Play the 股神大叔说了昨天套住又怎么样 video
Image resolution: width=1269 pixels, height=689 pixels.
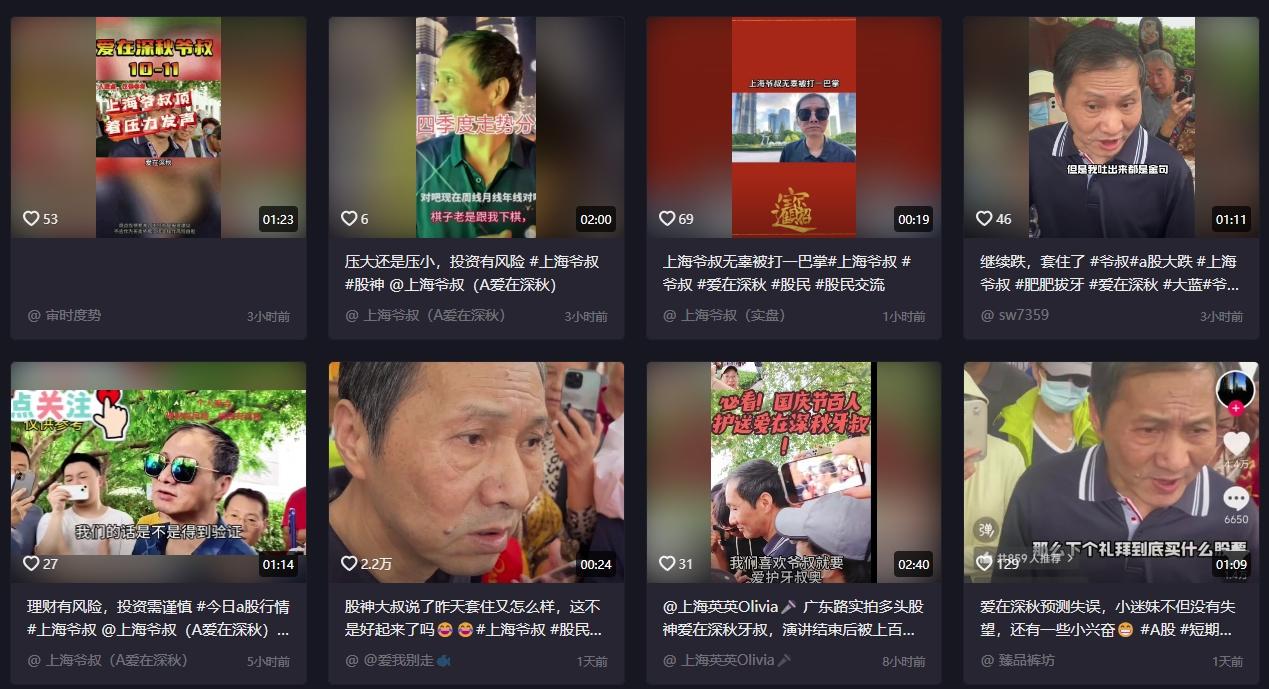pyautogui.click(x=476, y=472)
